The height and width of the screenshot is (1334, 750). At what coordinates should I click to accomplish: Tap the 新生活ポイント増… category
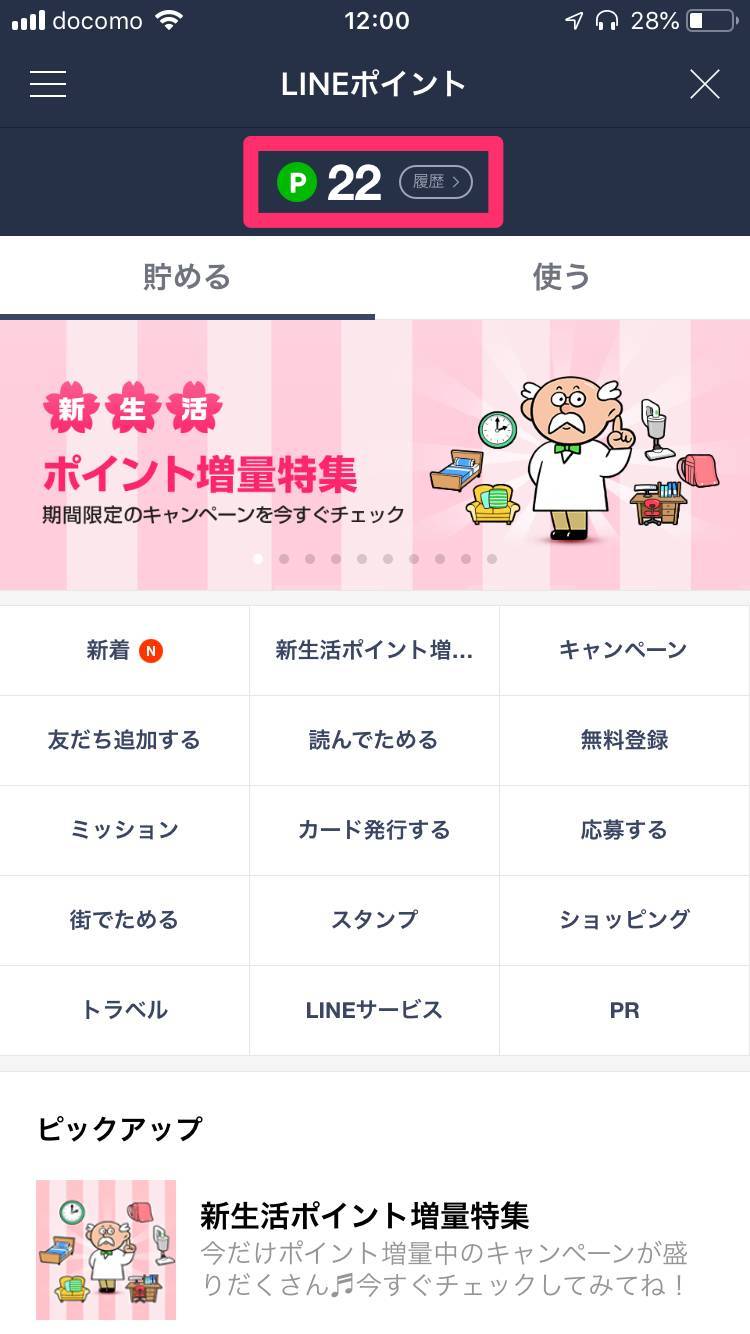[x=374, y=650]
